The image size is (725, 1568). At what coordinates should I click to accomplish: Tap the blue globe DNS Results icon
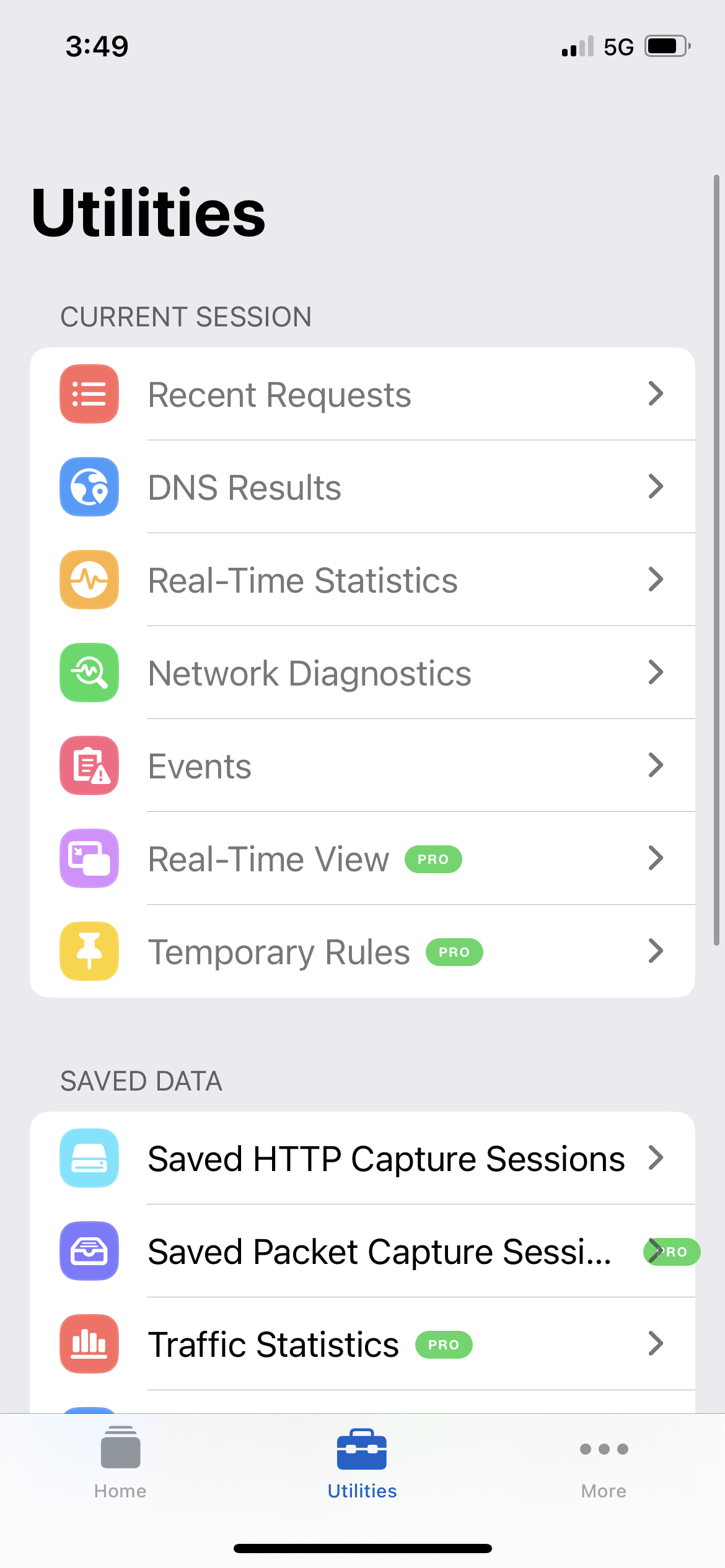[89, 487]
